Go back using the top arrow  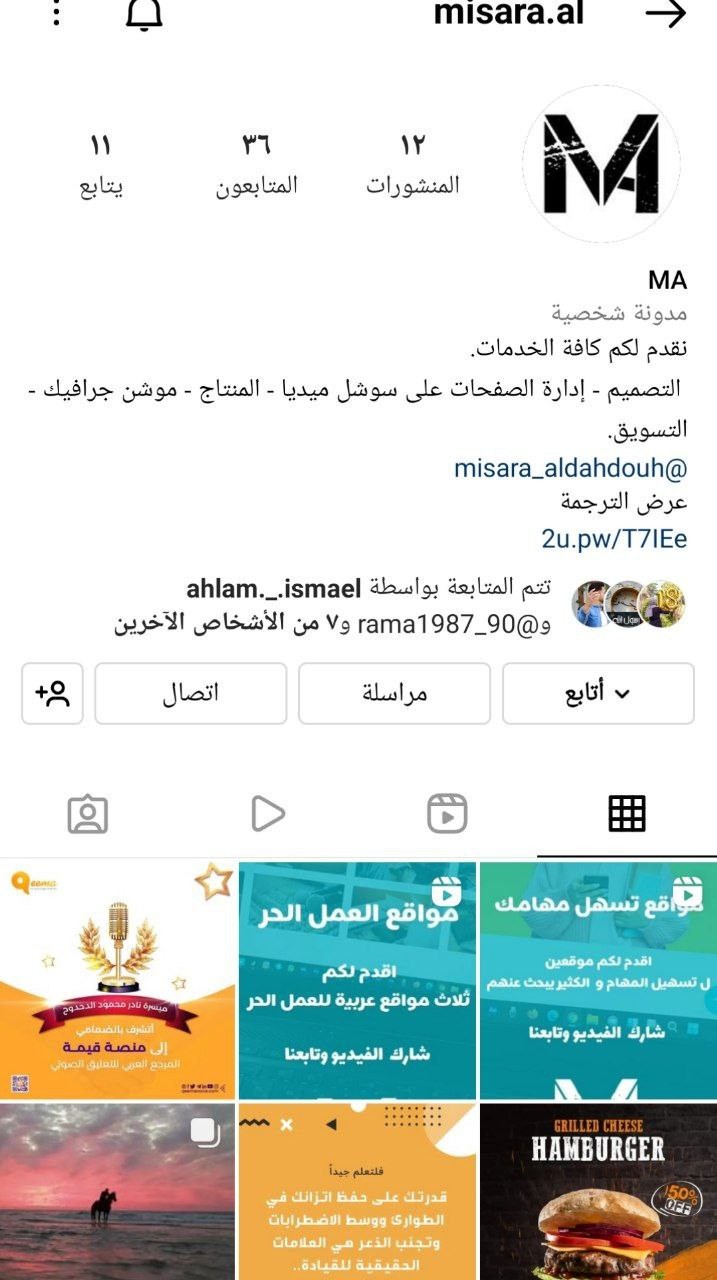[x=665, y=13]
